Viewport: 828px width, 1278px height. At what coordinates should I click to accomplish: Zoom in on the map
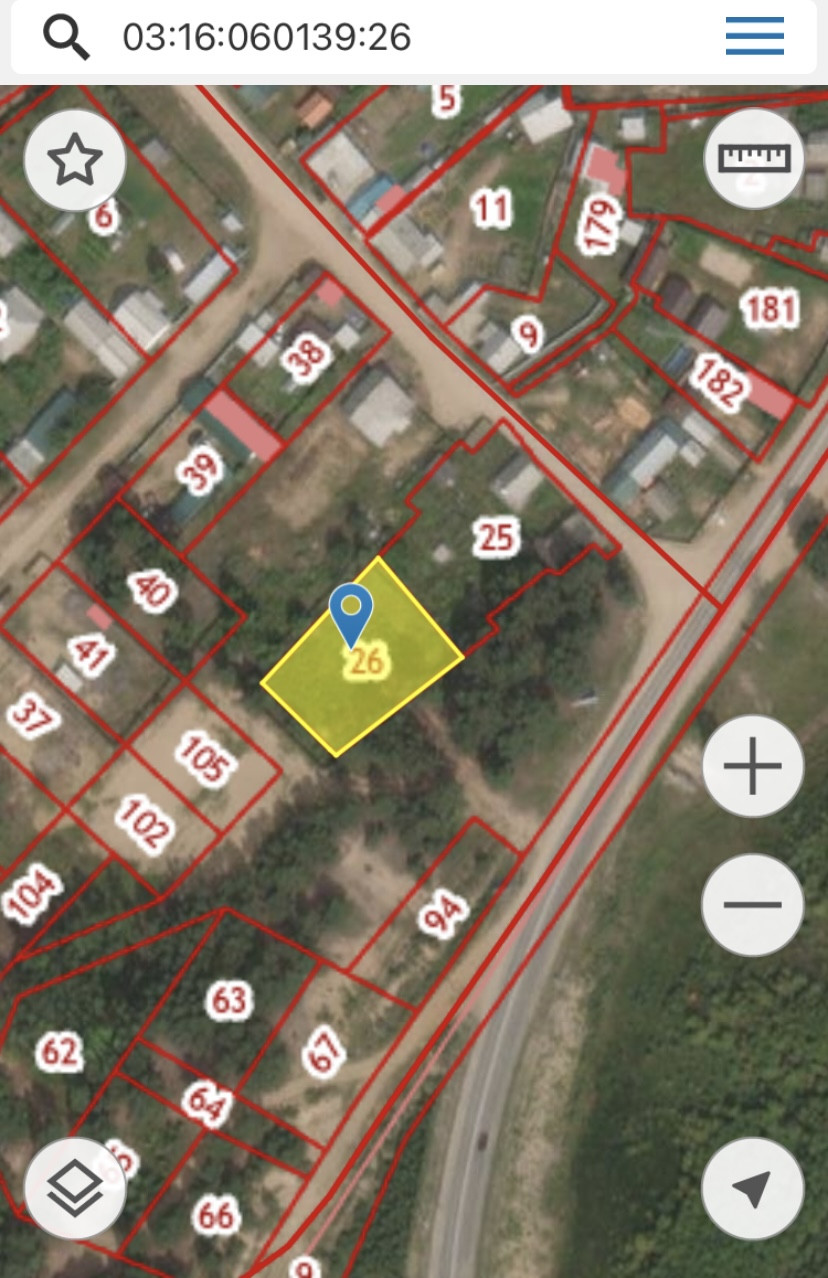click(x=752, y=767)
